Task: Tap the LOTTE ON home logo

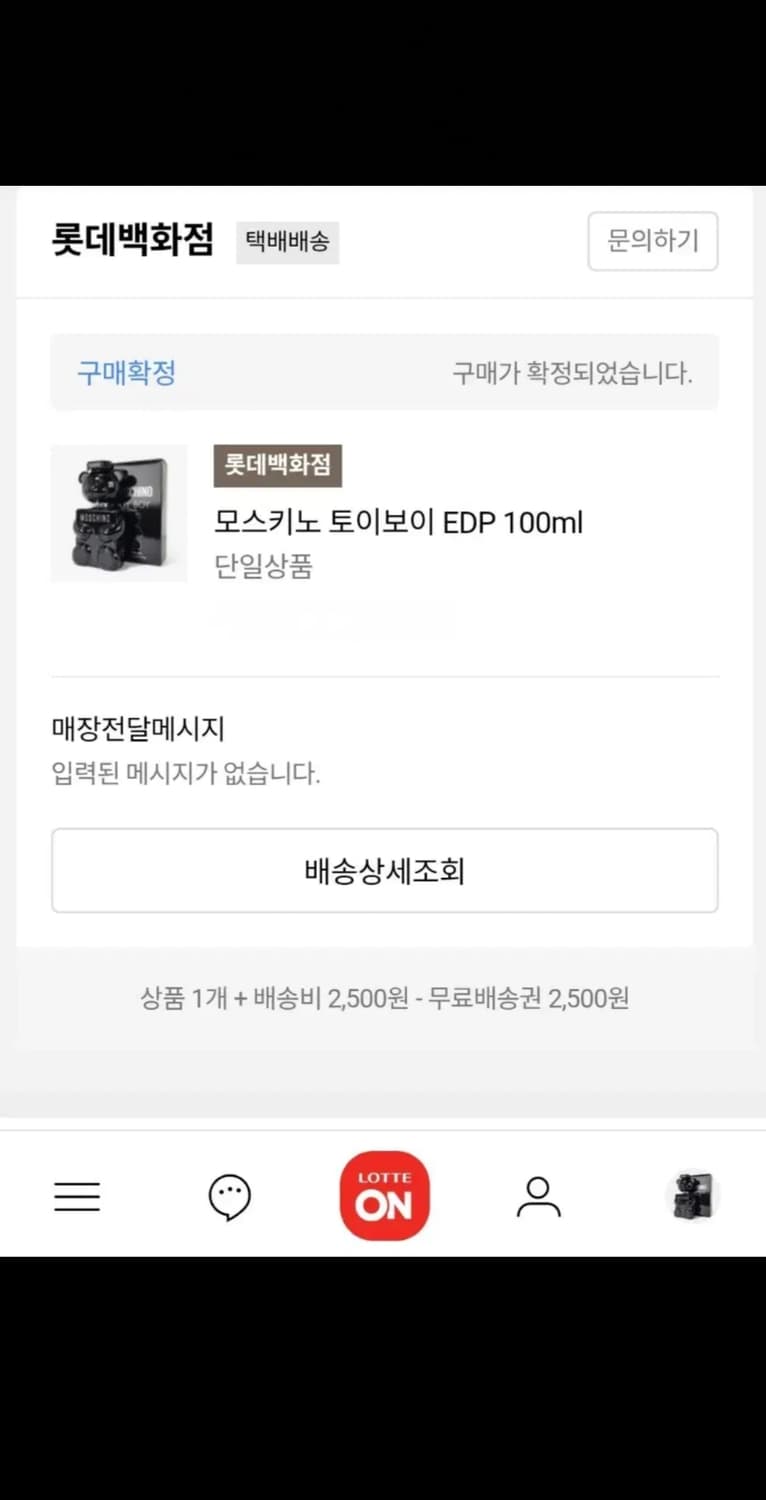Action: (385, 1195)
